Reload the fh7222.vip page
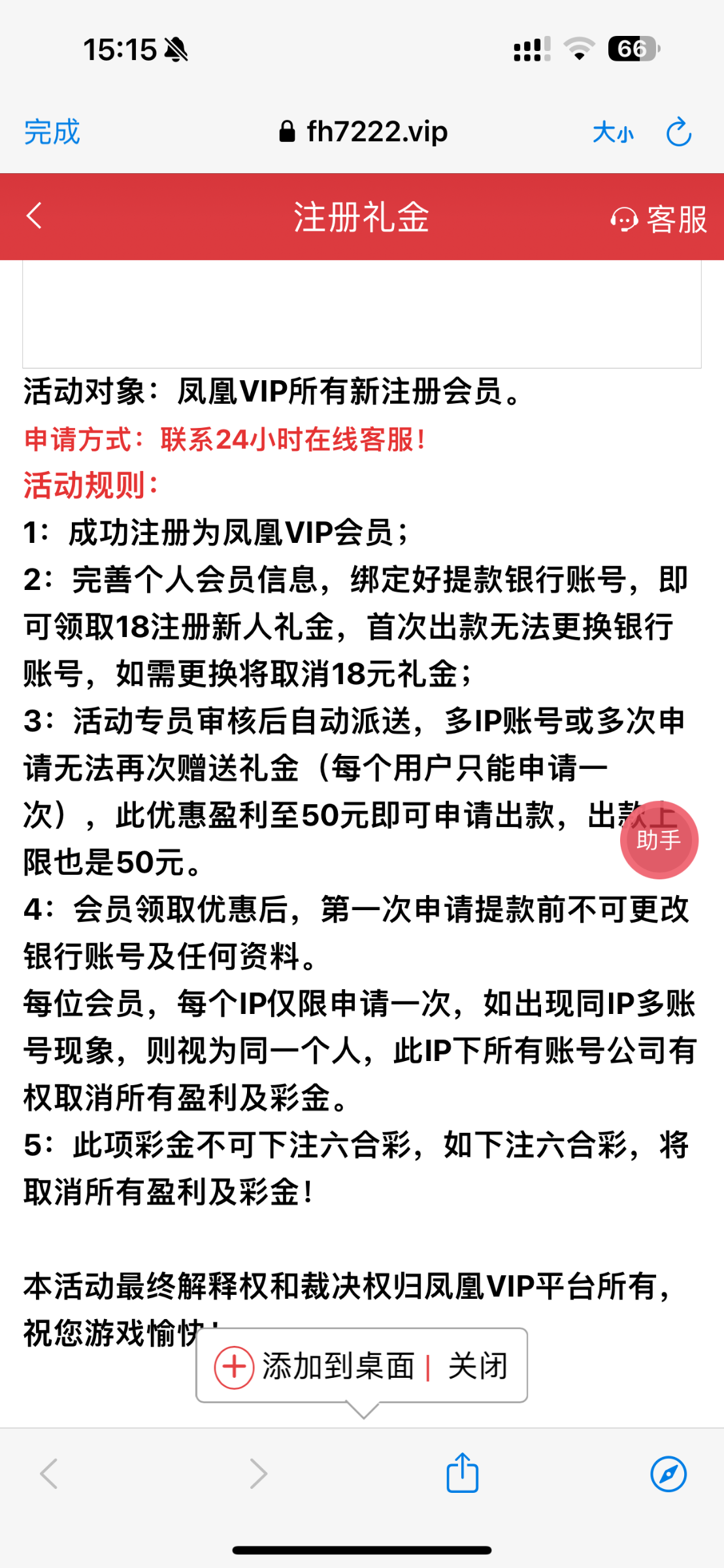724x1568 pixels. tap(678, 132)
